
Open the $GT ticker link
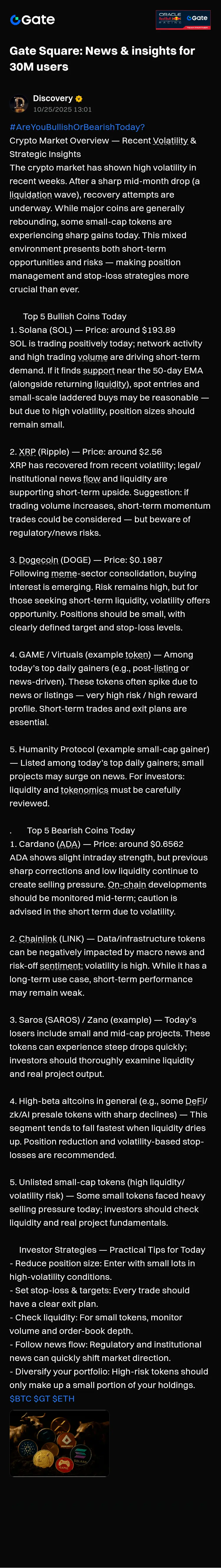point(42,1398)
